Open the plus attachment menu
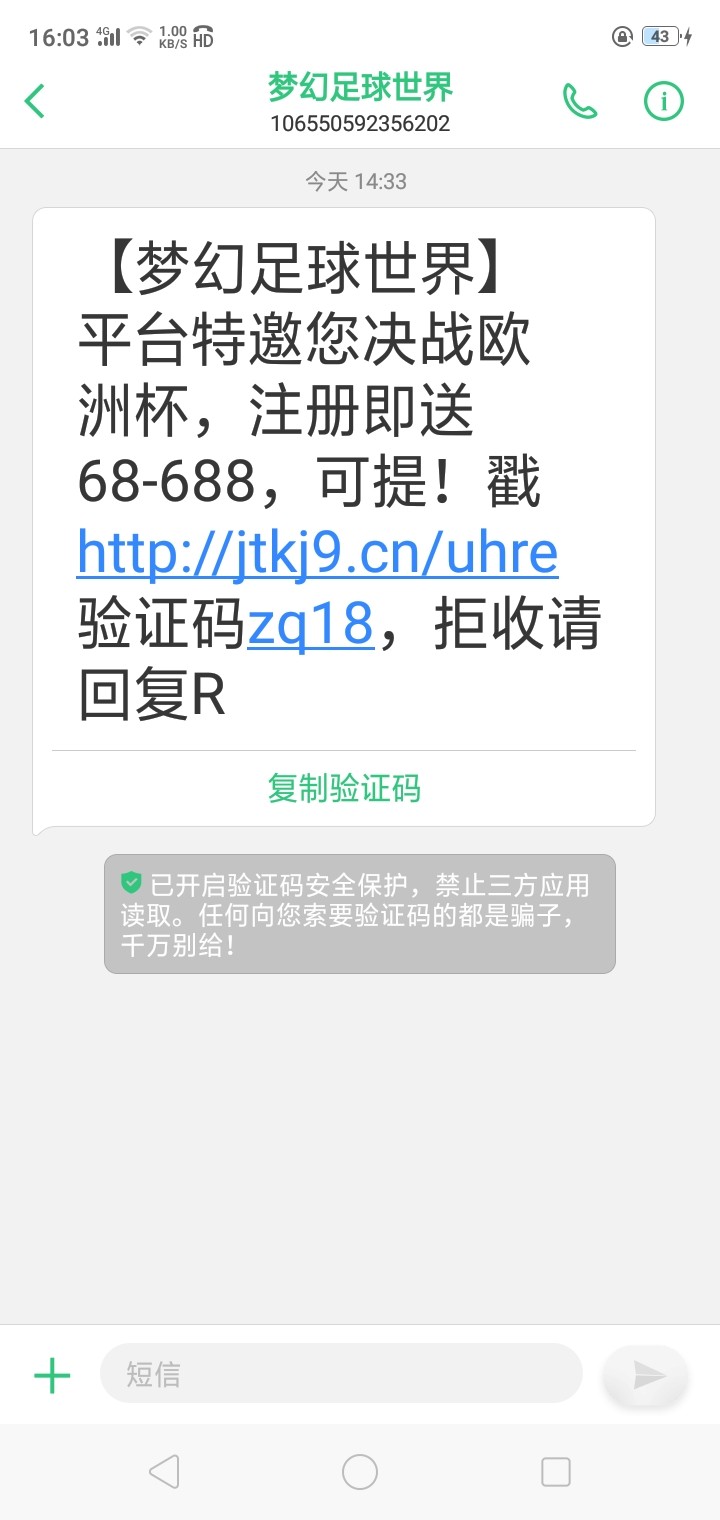 [52, 1375]
